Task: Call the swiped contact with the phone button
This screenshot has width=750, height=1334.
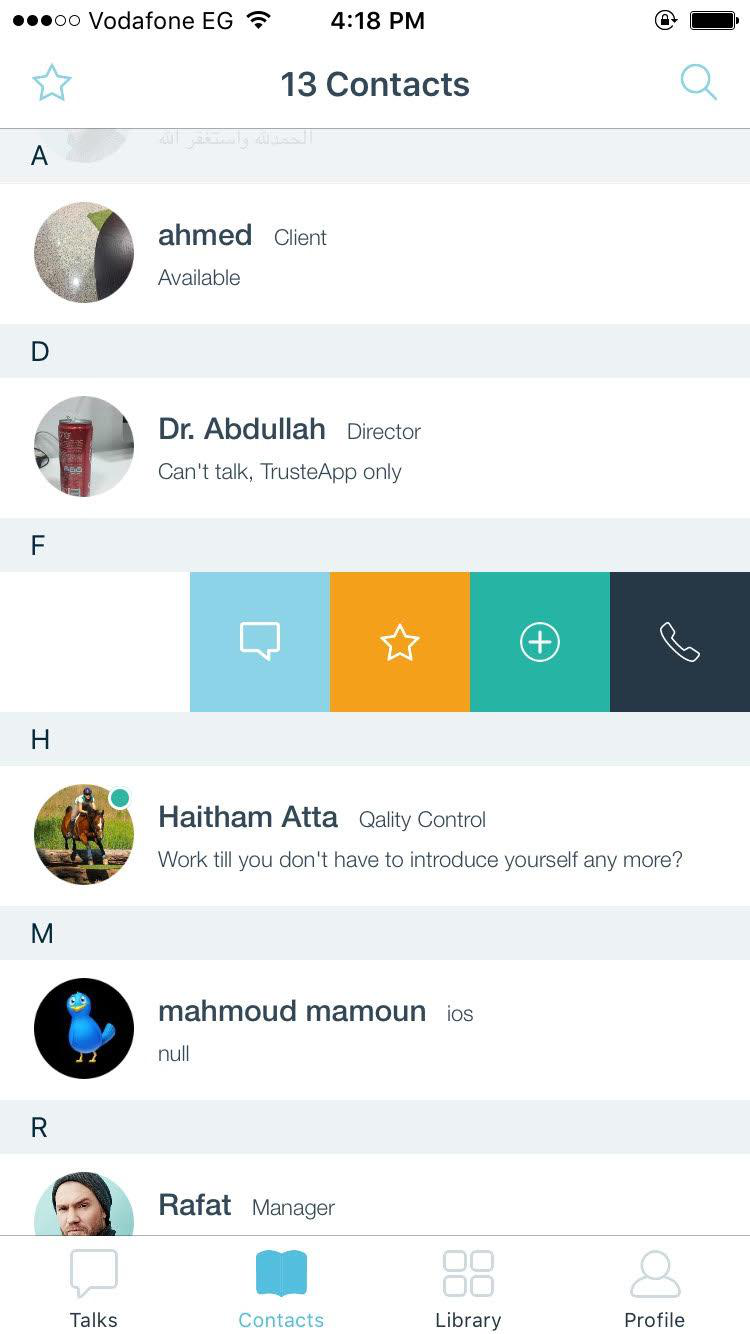Action: point(680,642)
